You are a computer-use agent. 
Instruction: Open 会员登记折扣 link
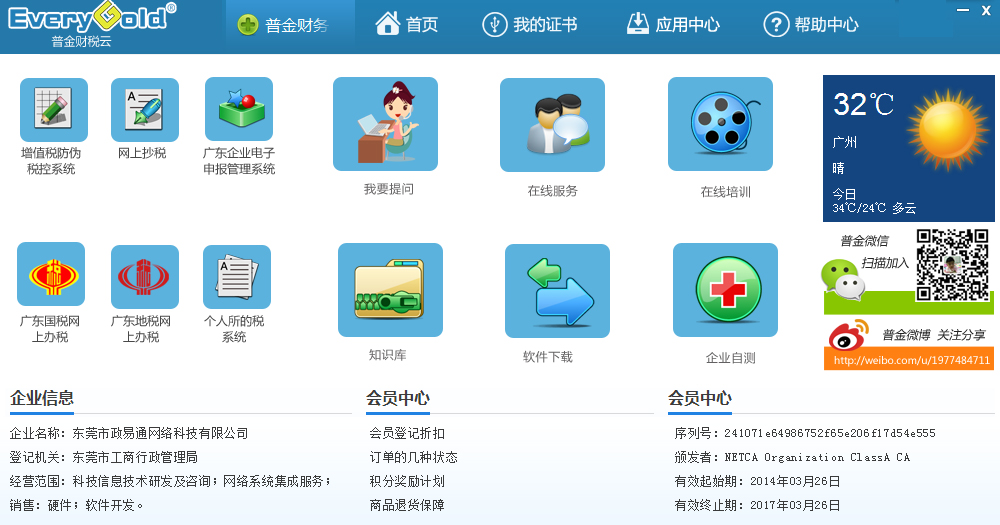pos(407,433)
